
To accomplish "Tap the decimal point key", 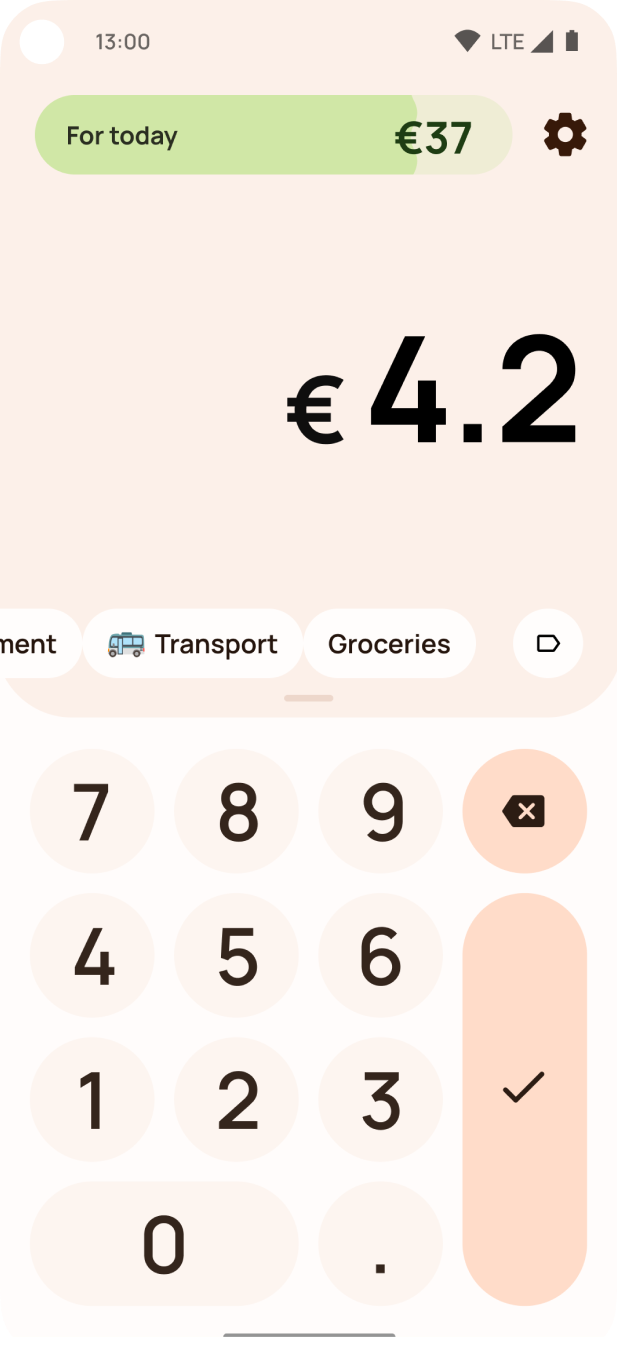I will pyautogui.click(x=381, y=1243).
